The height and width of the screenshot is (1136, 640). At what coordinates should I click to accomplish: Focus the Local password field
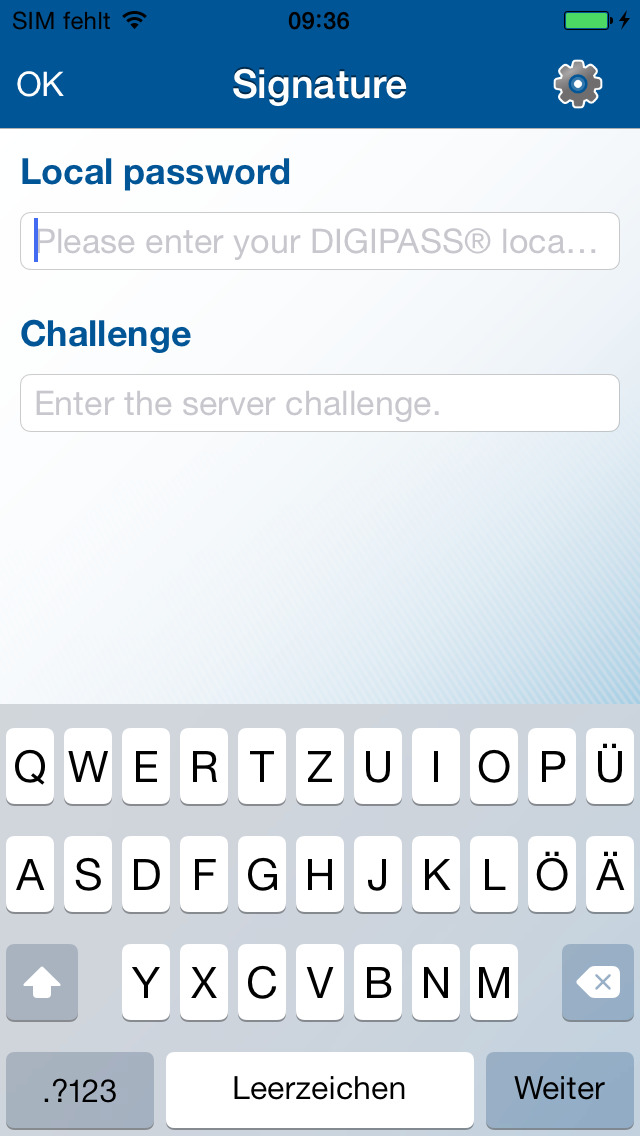[320, 241]
